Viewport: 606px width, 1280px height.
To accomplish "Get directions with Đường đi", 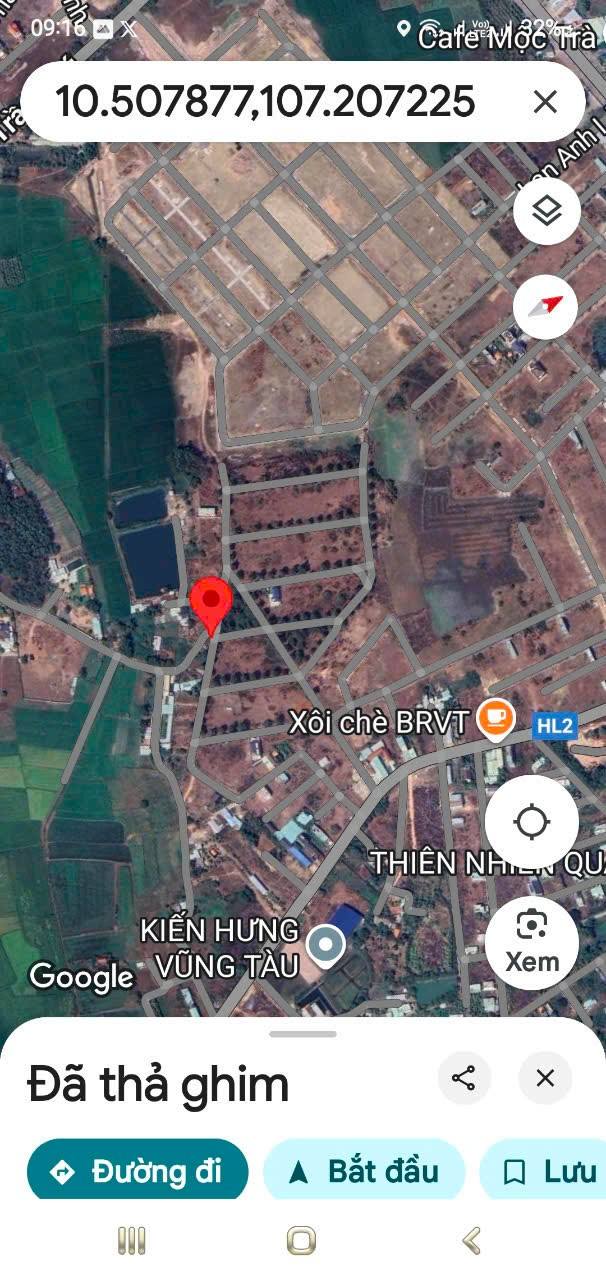I will (x=137, y=1172).
